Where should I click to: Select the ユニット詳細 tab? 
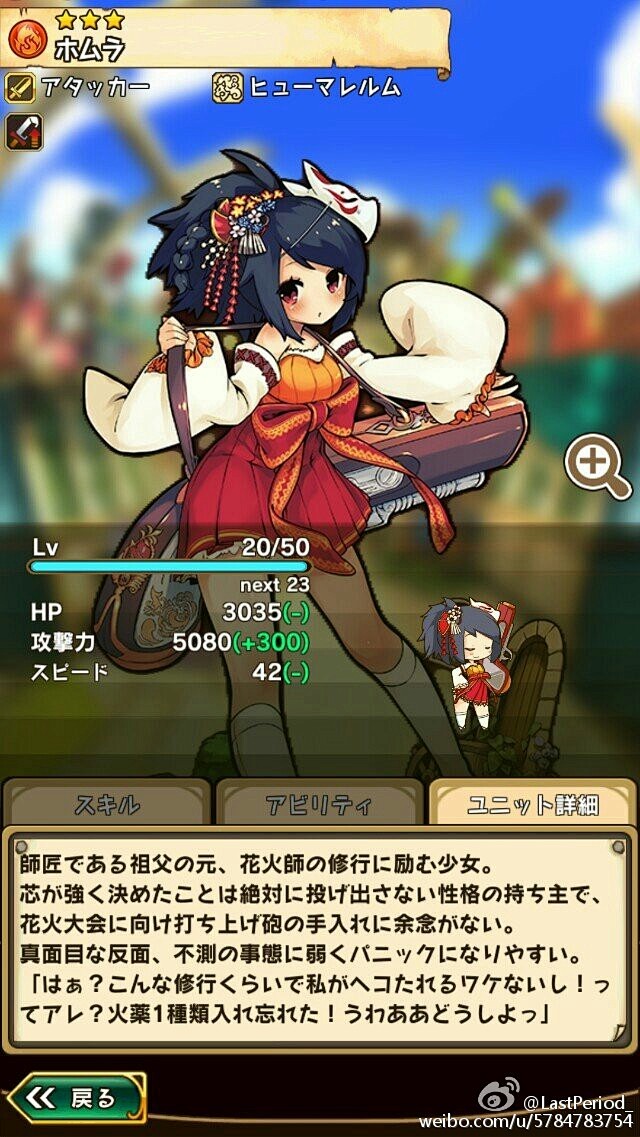tap(532, 803)
